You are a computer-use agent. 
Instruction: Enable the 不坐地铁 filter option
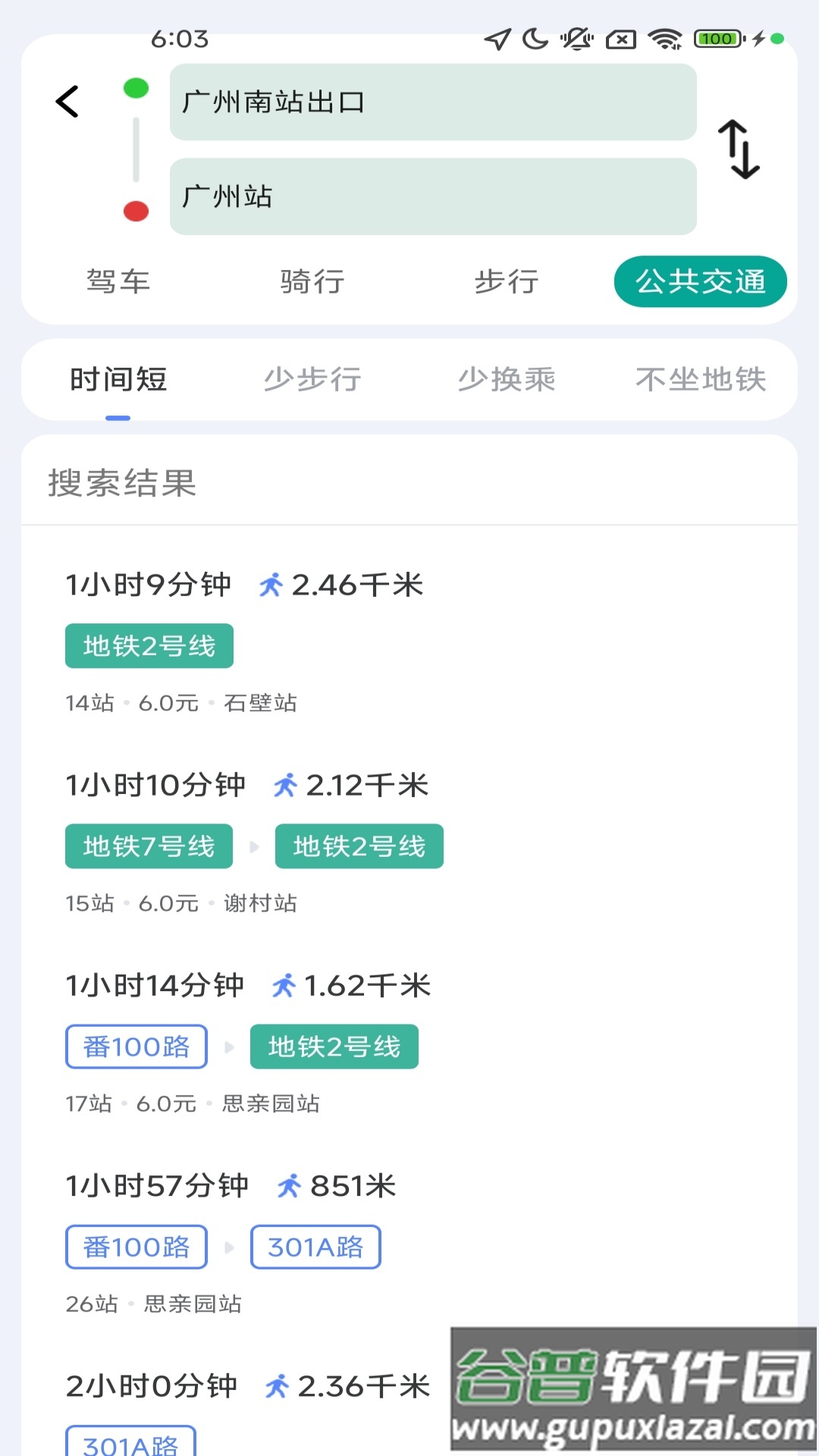702,380
